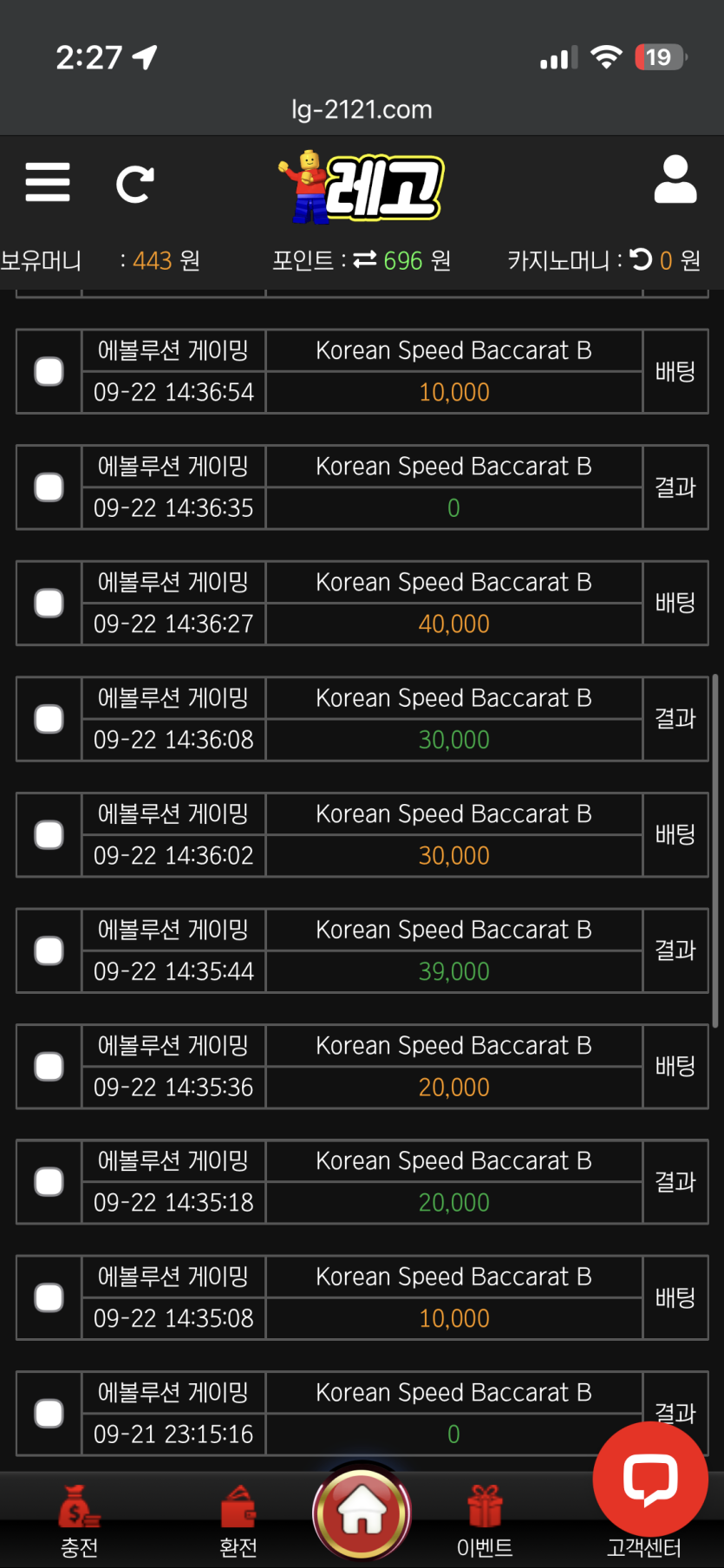Tick checkbox for 09-22 14:35:36 bet
The height and width of the screenshot is (1568, 724).
(x=49, y=1066)
